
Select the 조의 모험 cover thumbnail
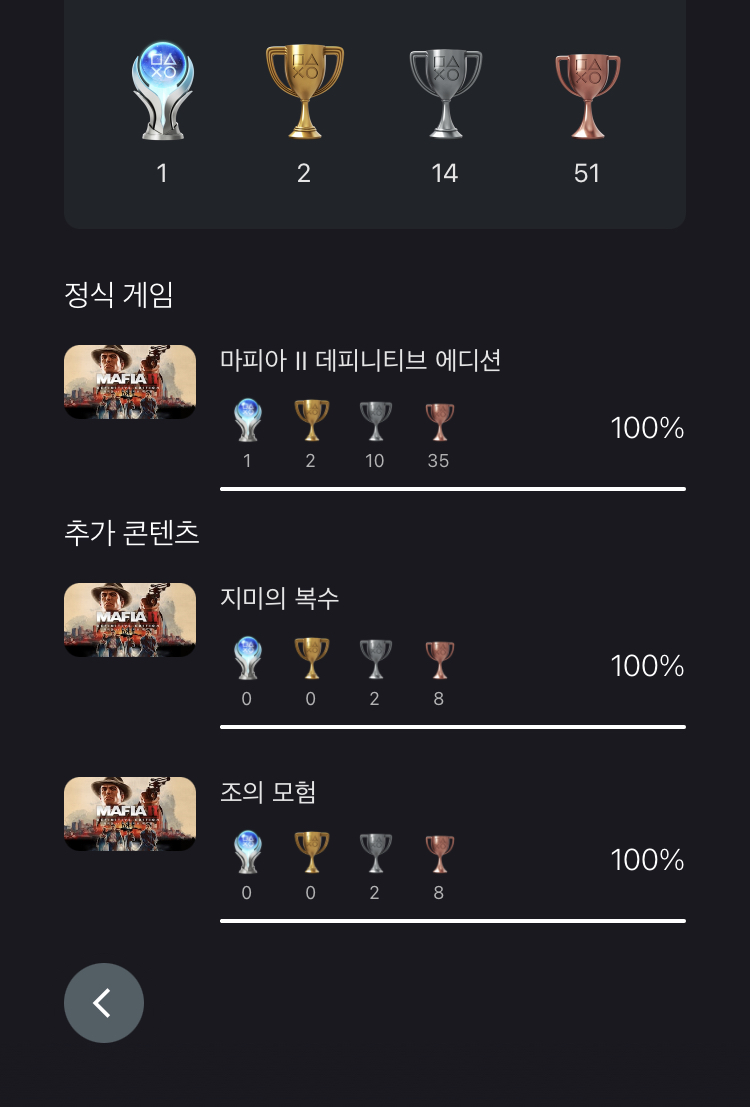130,814
